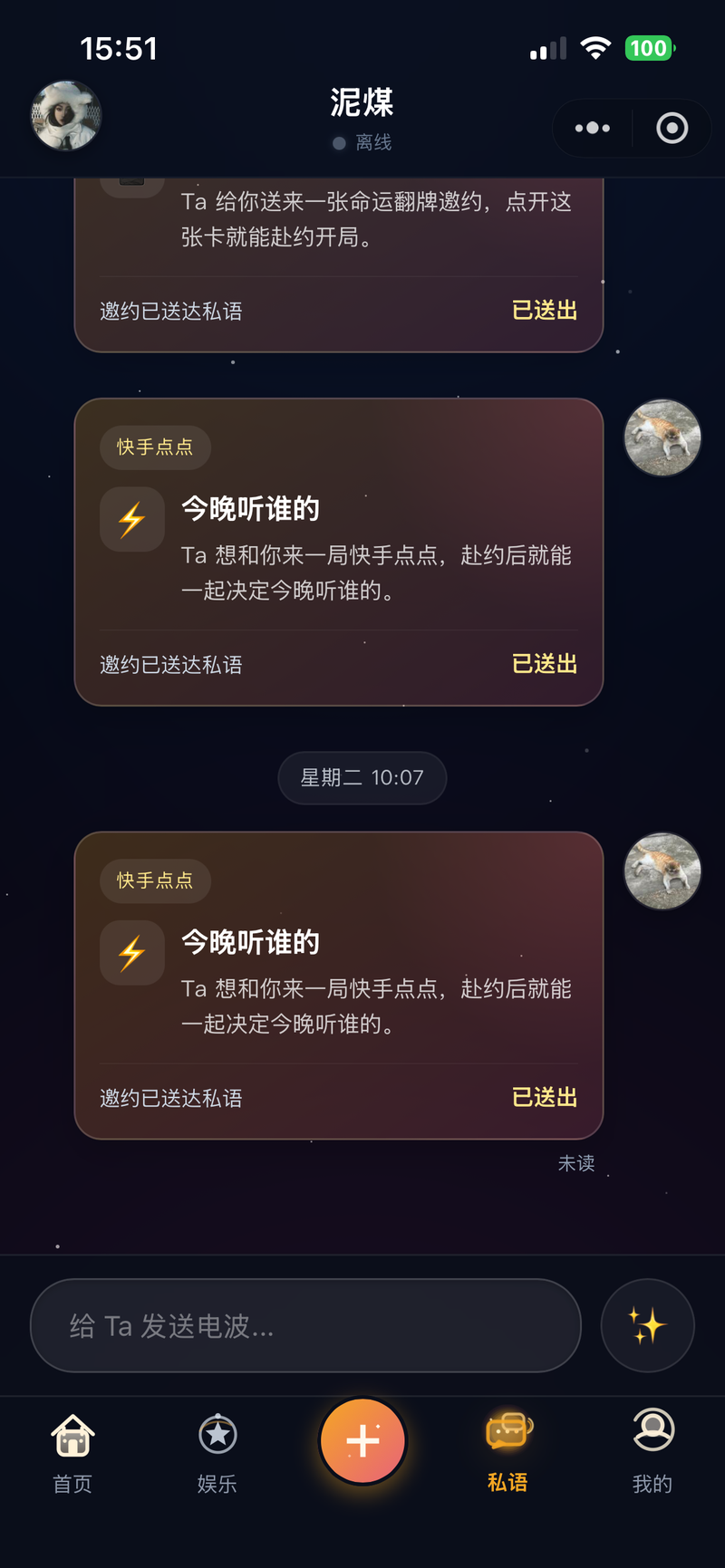Open the 我的 tab
This screenshot has height=1568, width=725.
point(652,1452)
